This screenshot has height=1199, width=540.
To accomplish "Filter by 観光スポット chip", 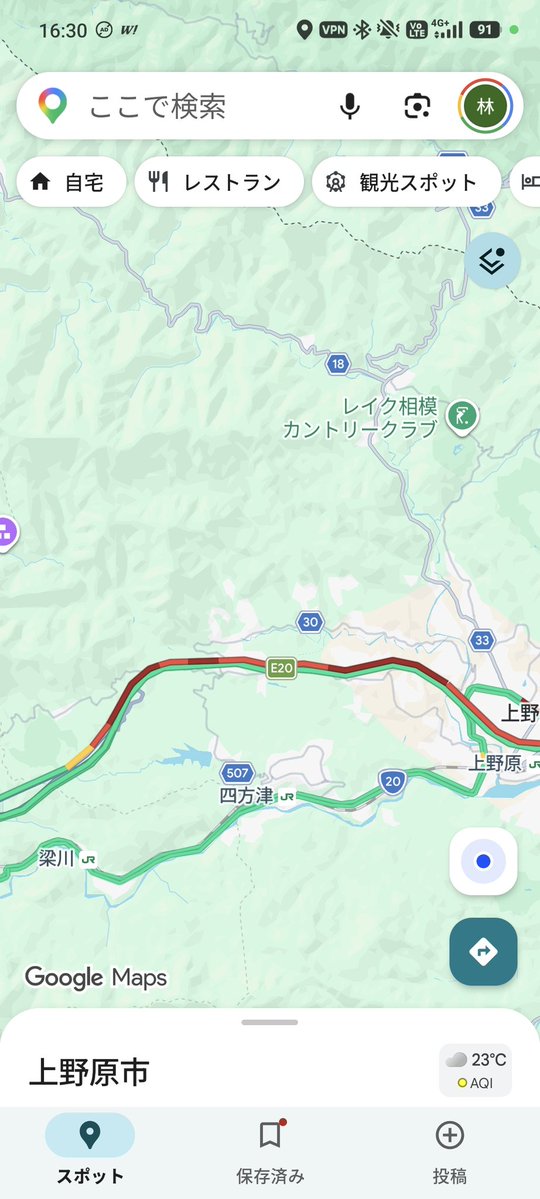I will (406, 182).
